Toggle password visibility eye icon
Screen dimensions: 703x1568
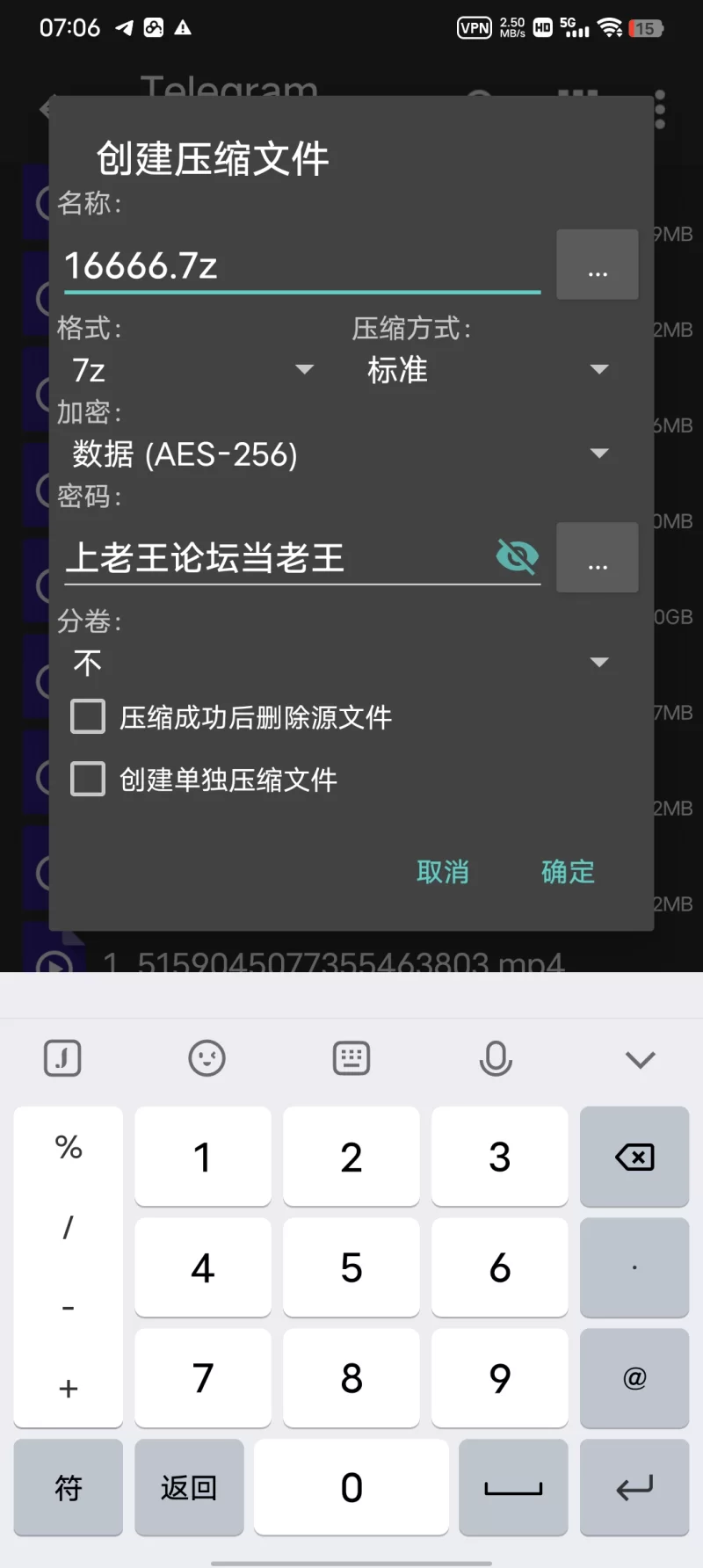(517, 556)
